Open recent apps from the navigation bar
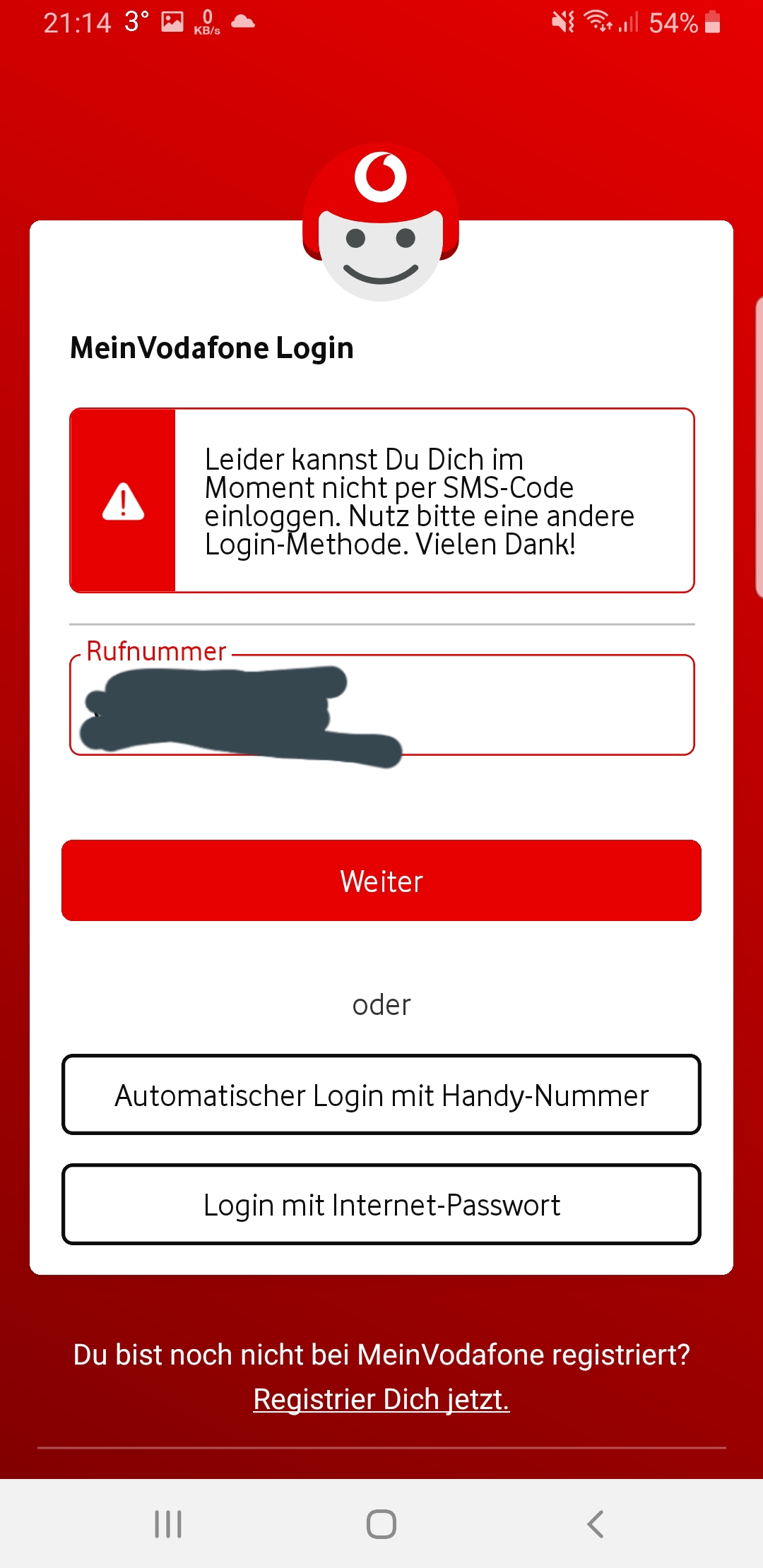The width and height of the screenshot is (763, 1568). pos(168,1524)
